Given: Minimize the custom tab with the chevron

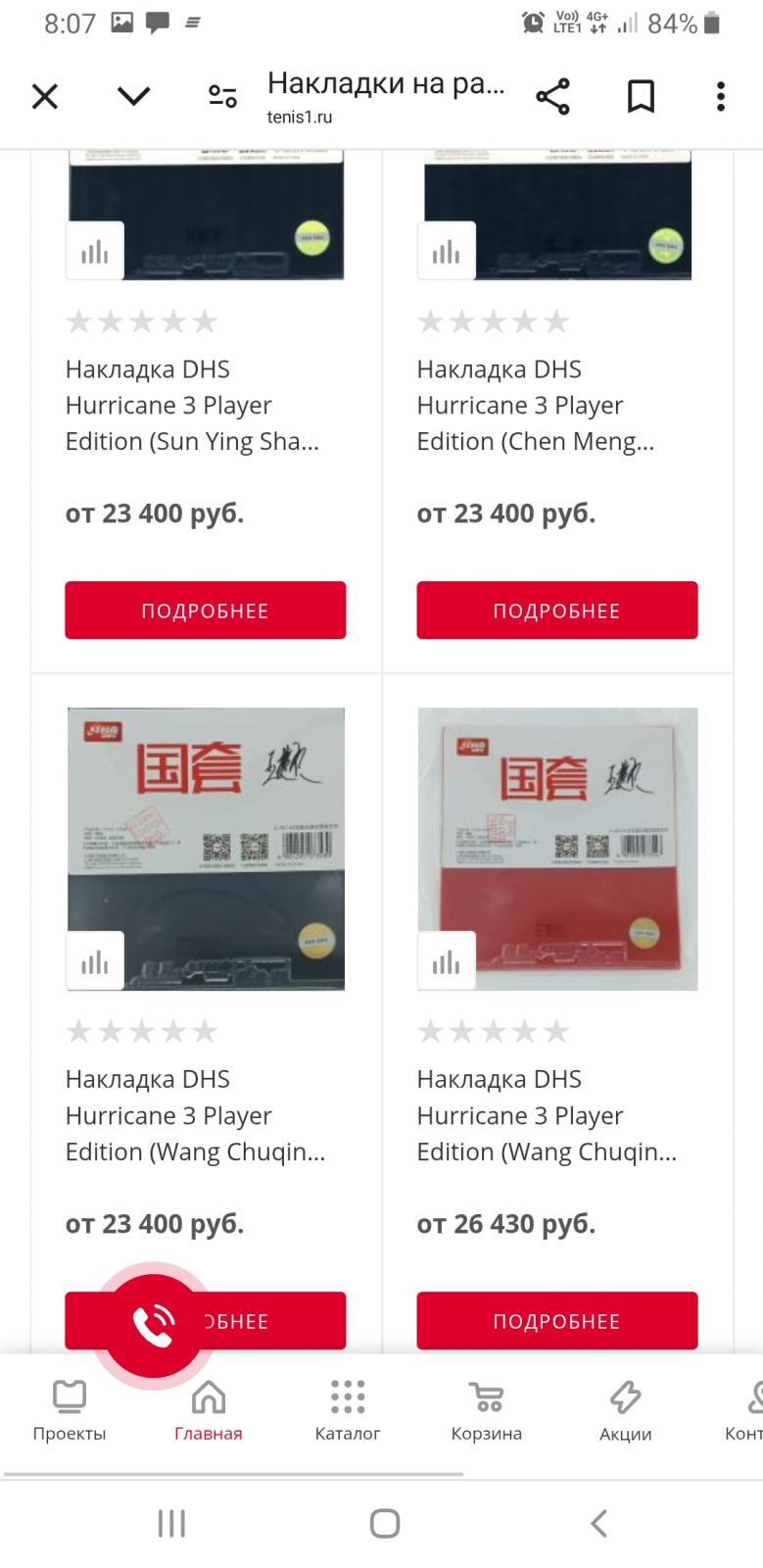Looking at the screenshot, I should click(x=133, y=96).
